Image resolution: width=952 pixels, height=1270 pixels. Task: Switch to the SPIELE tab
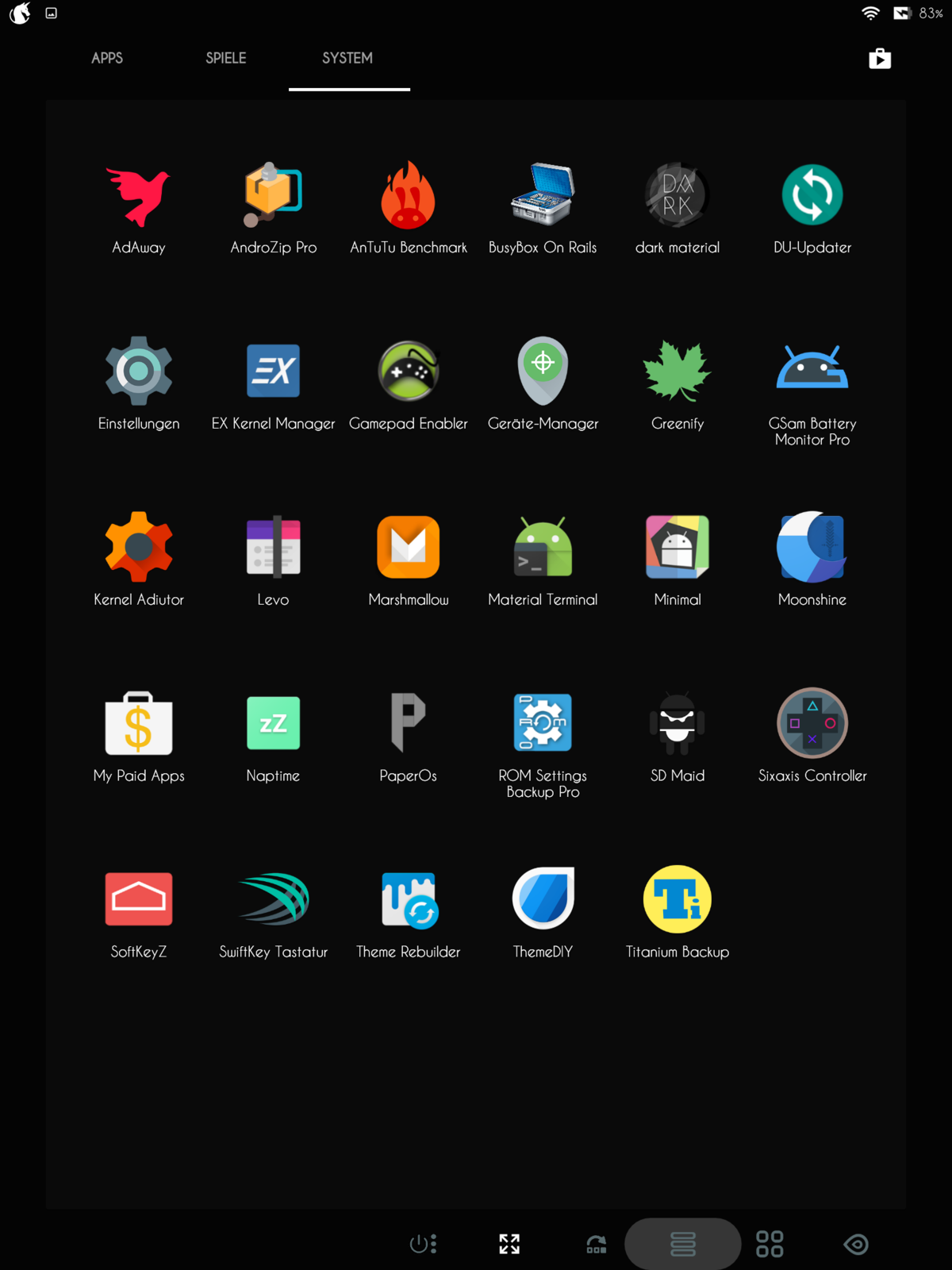[x=226, y=58]
